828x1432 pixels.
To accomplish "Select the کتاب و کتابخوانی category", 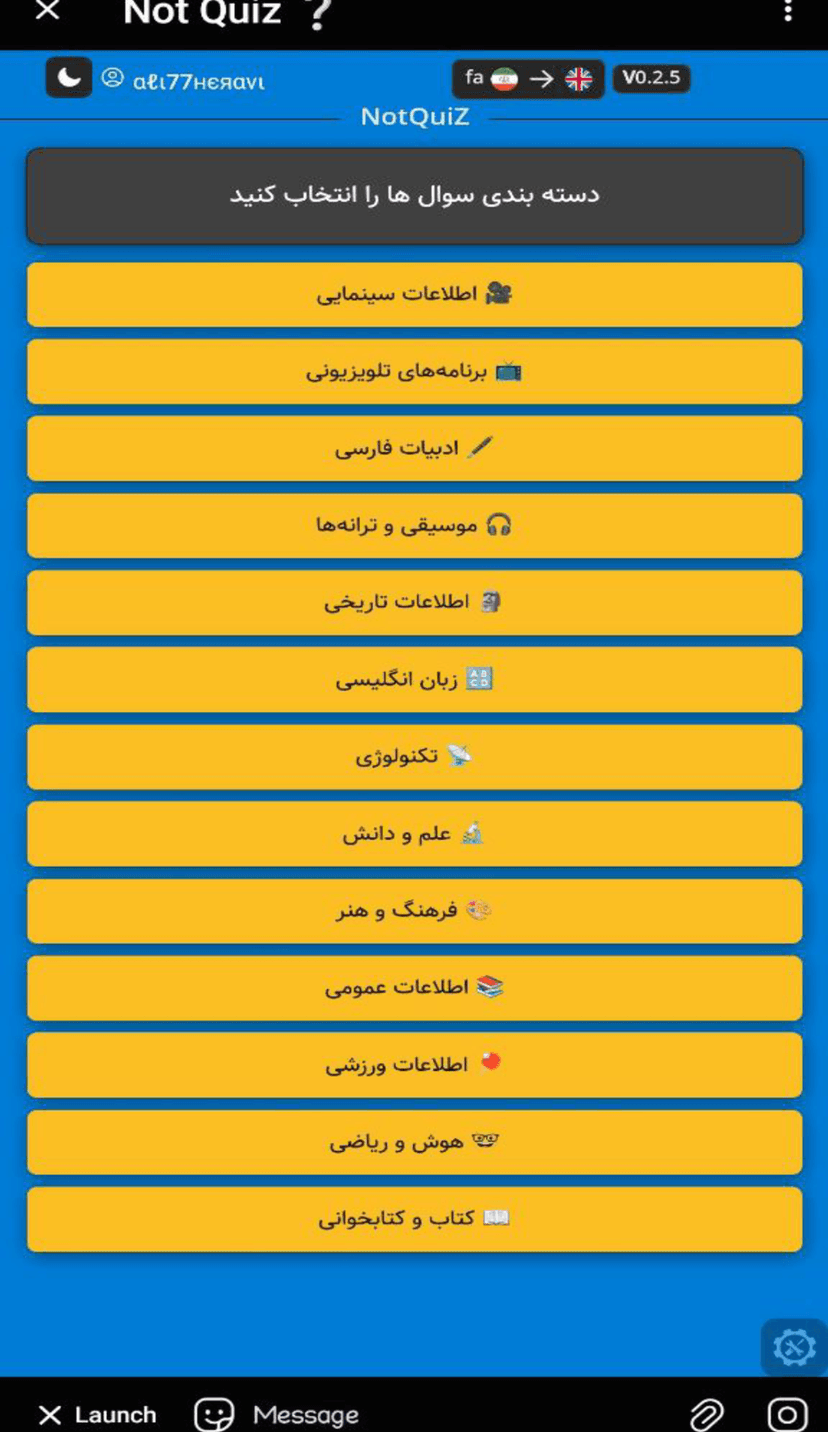I will coord(414,1218).
